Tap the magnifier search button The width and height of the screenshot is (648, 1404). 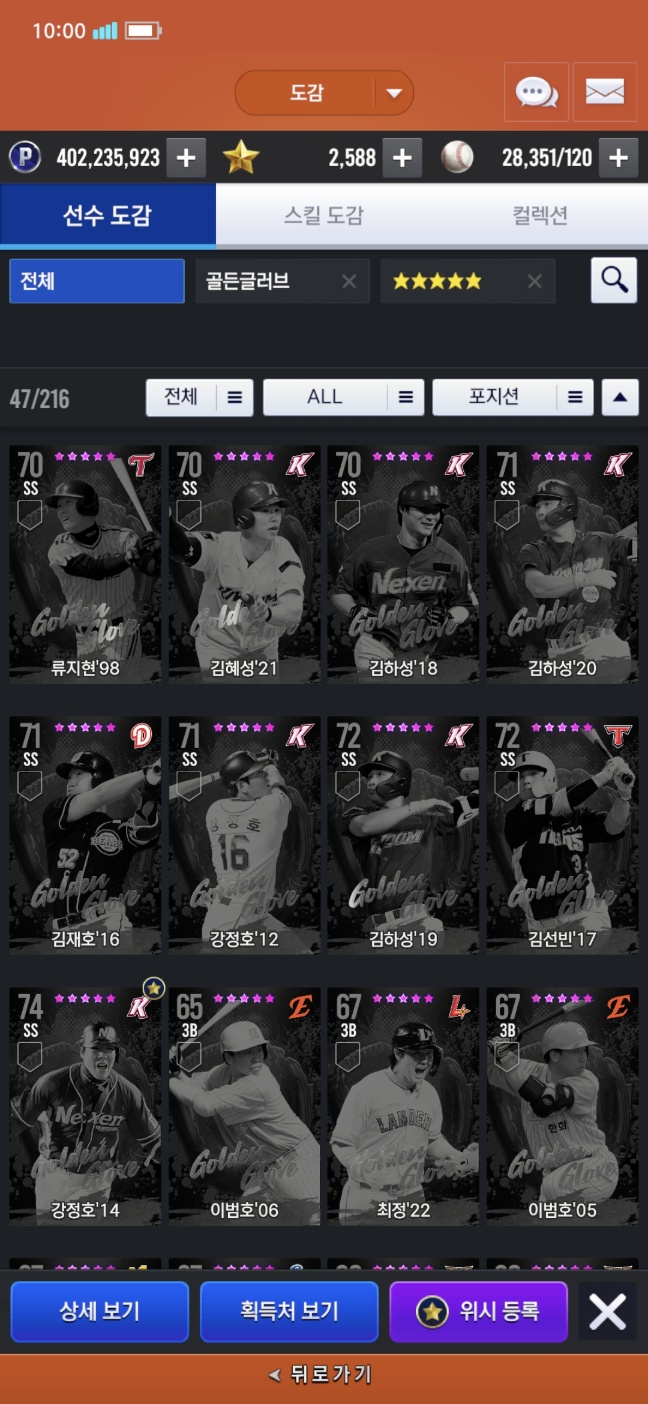(614, 281)
